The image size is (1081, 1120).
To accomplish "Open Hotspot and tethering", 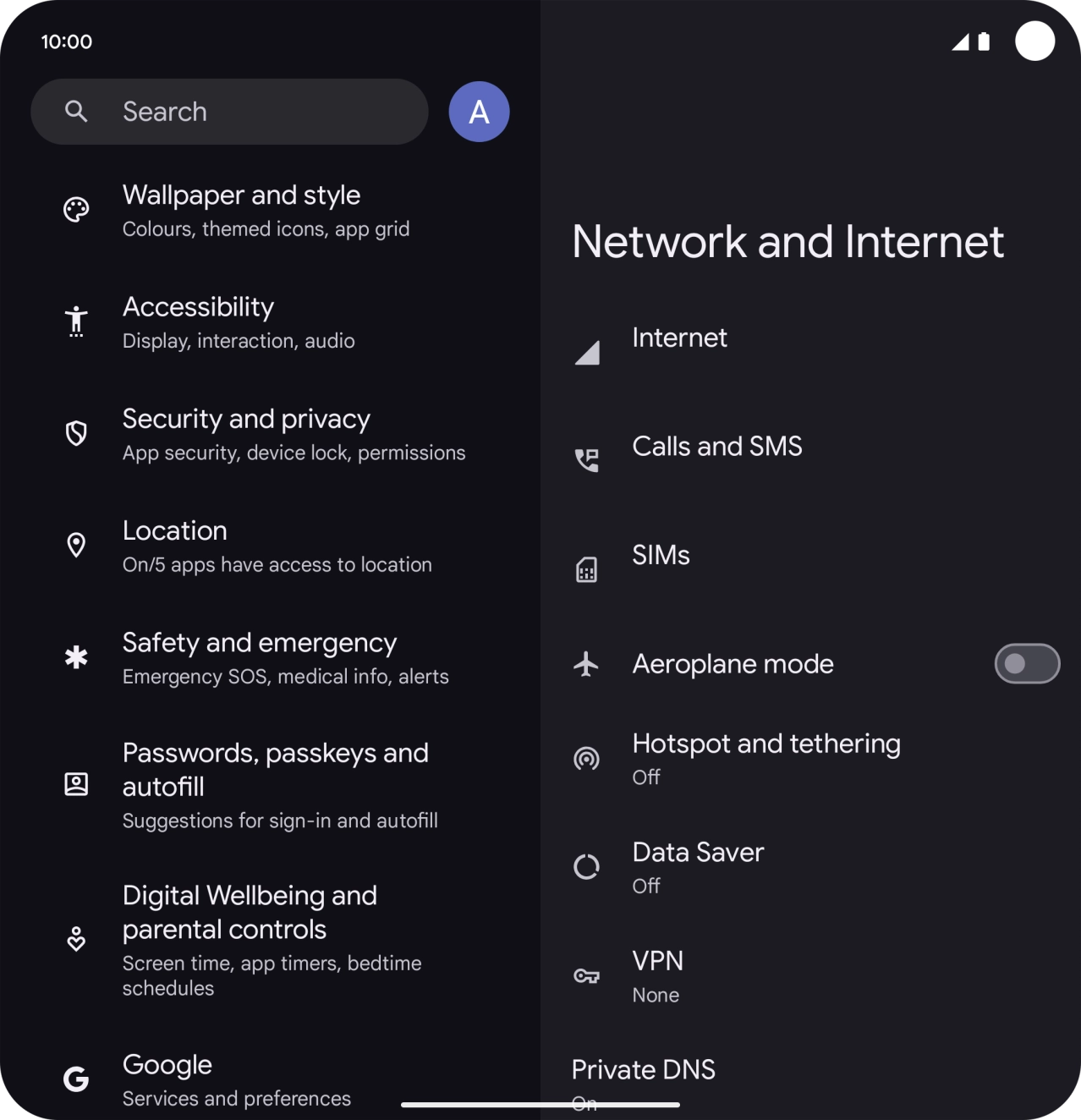I will click(765, 758).
